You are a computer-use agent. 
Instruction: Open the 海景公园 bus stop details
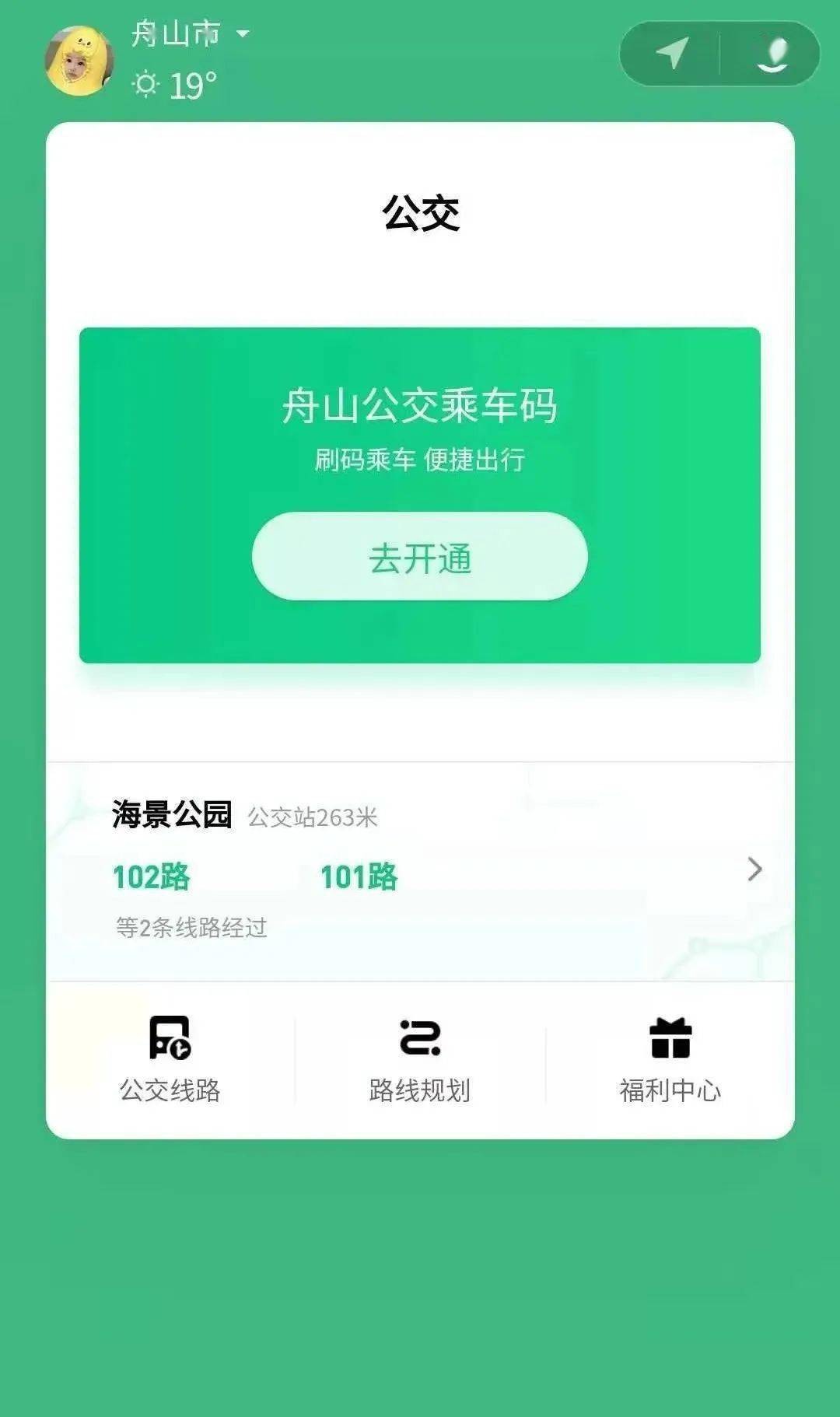pos(420,871)
